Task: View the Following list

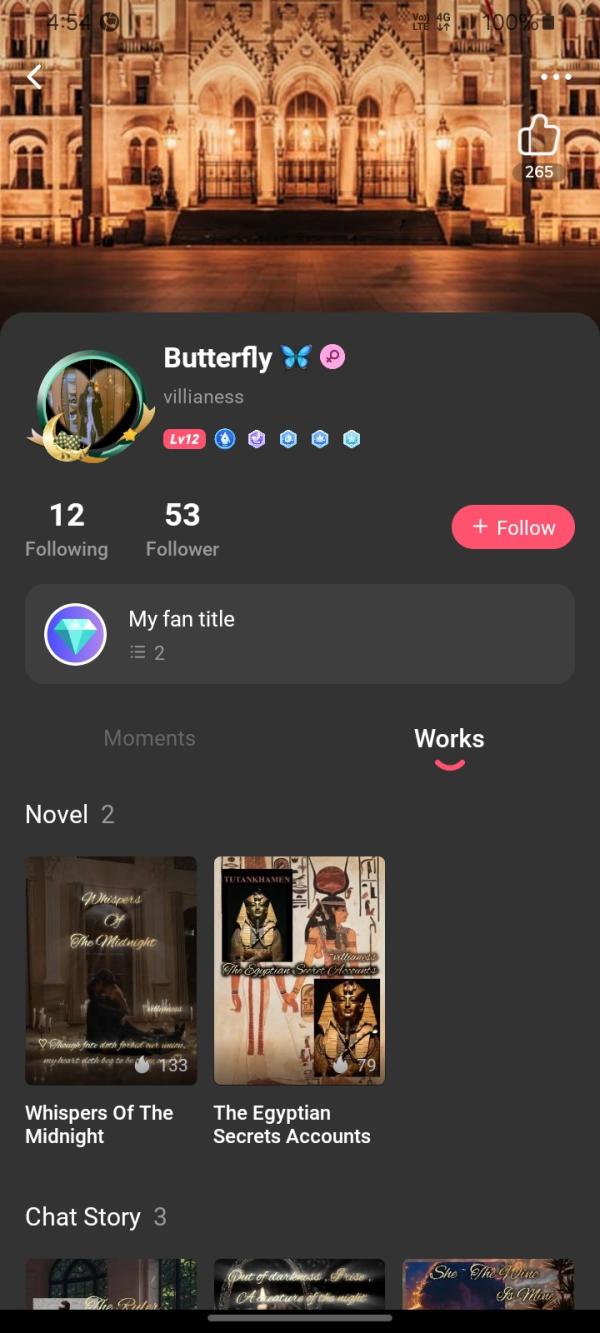Action: click(x=66, y=530)
